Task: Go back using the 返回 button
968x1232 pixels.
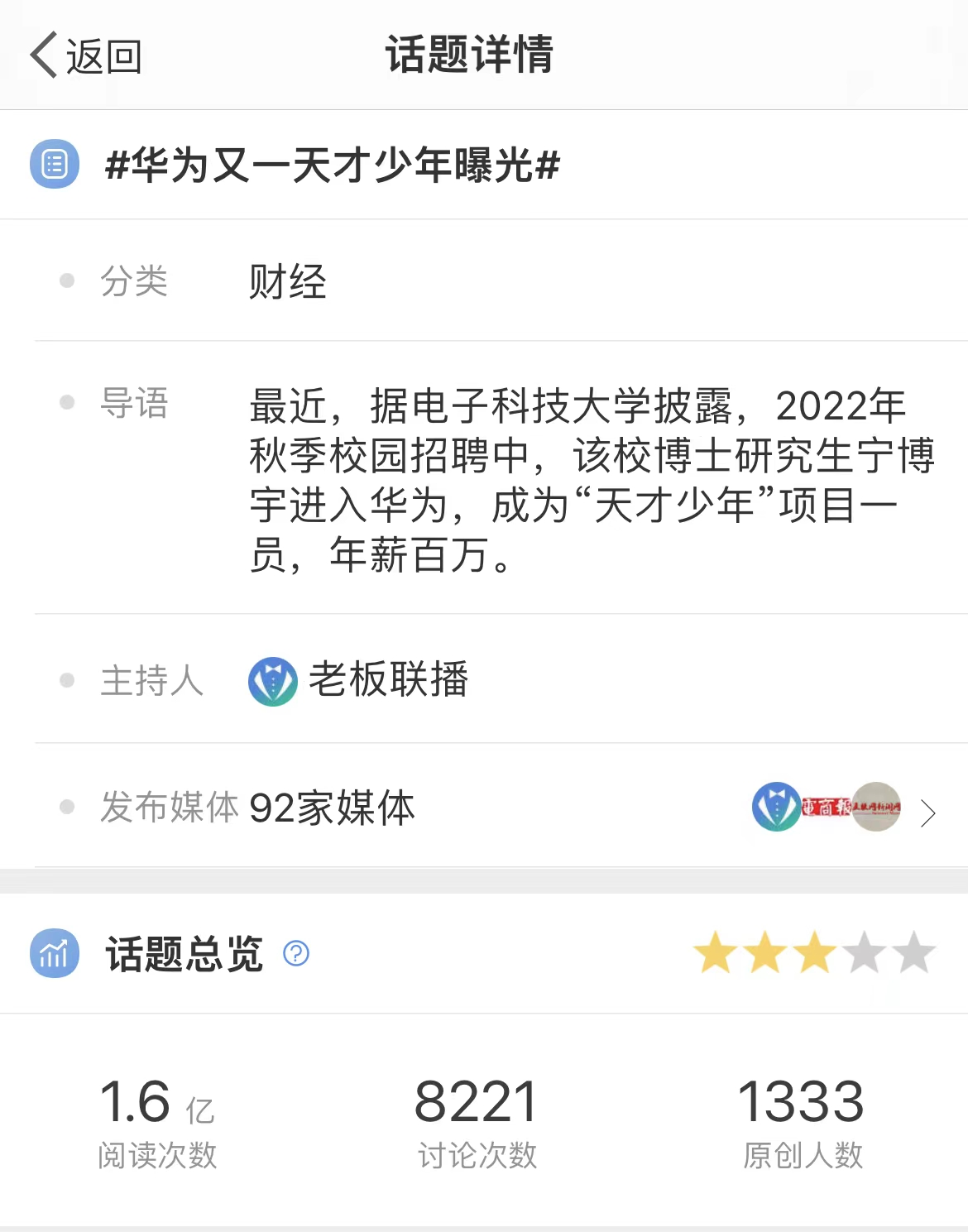Action: click(86, 56)
